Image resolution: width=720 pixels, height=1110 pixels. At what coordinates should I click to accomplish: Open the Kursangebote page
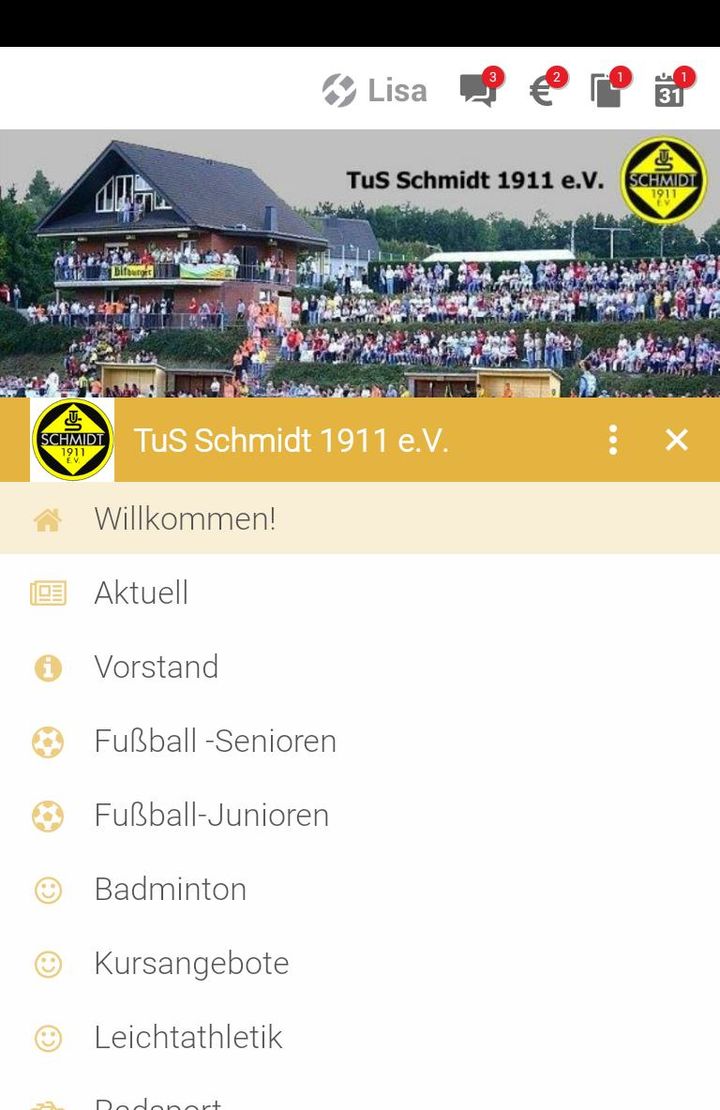tap(191, 963)
